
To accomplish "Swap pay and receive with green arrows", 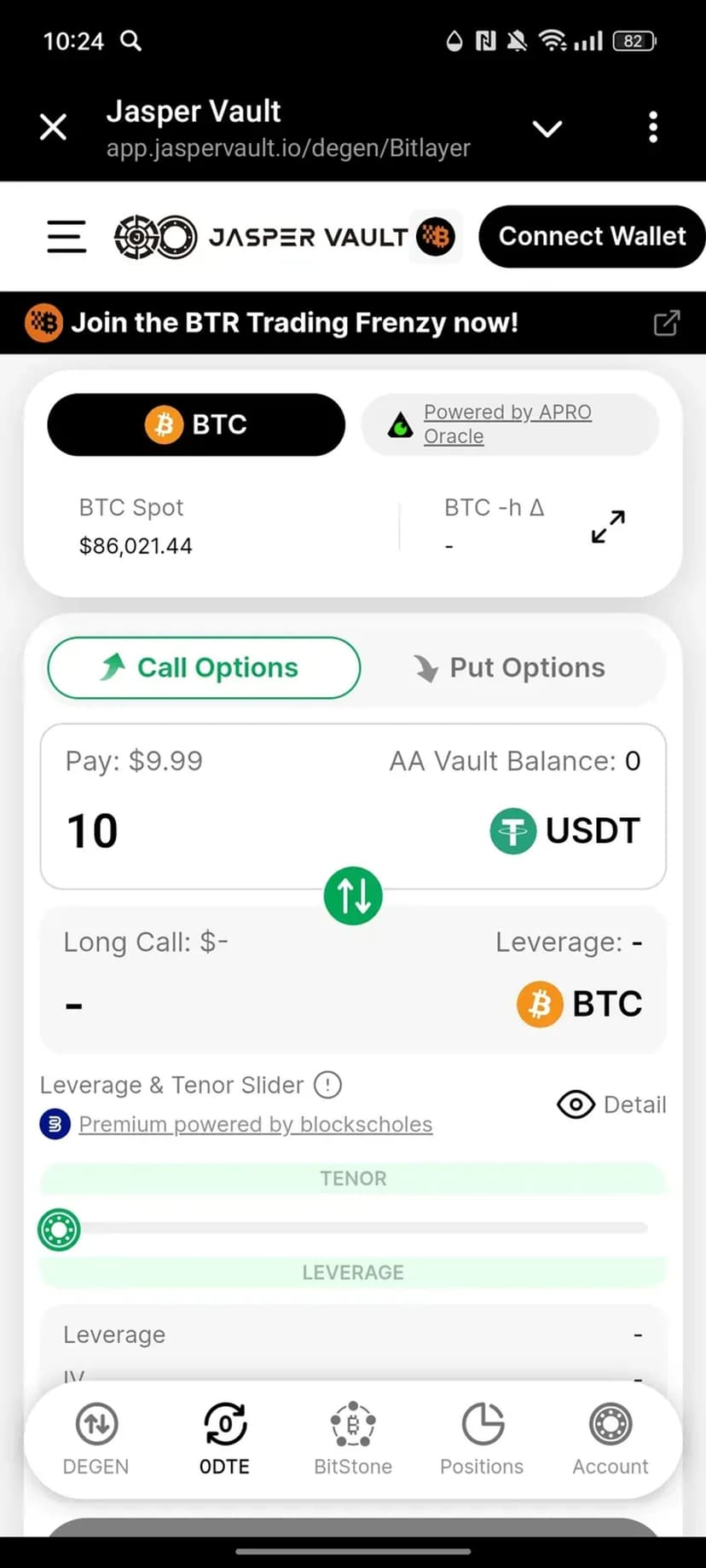I will pos(353,896).
